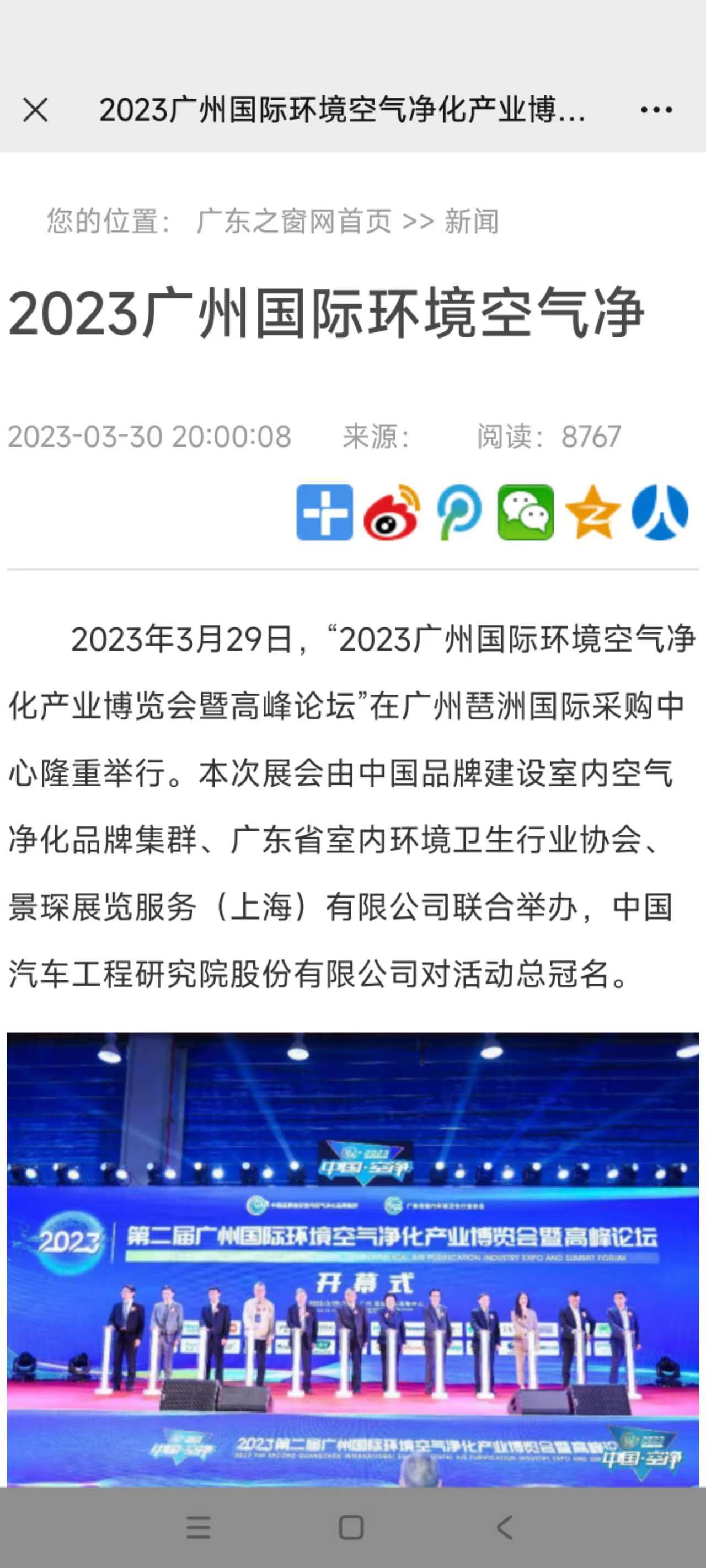Image resolution: width=706 pixels, height=1568 pixels.
Task: Close the article webview
Action: tap(35, 110)
